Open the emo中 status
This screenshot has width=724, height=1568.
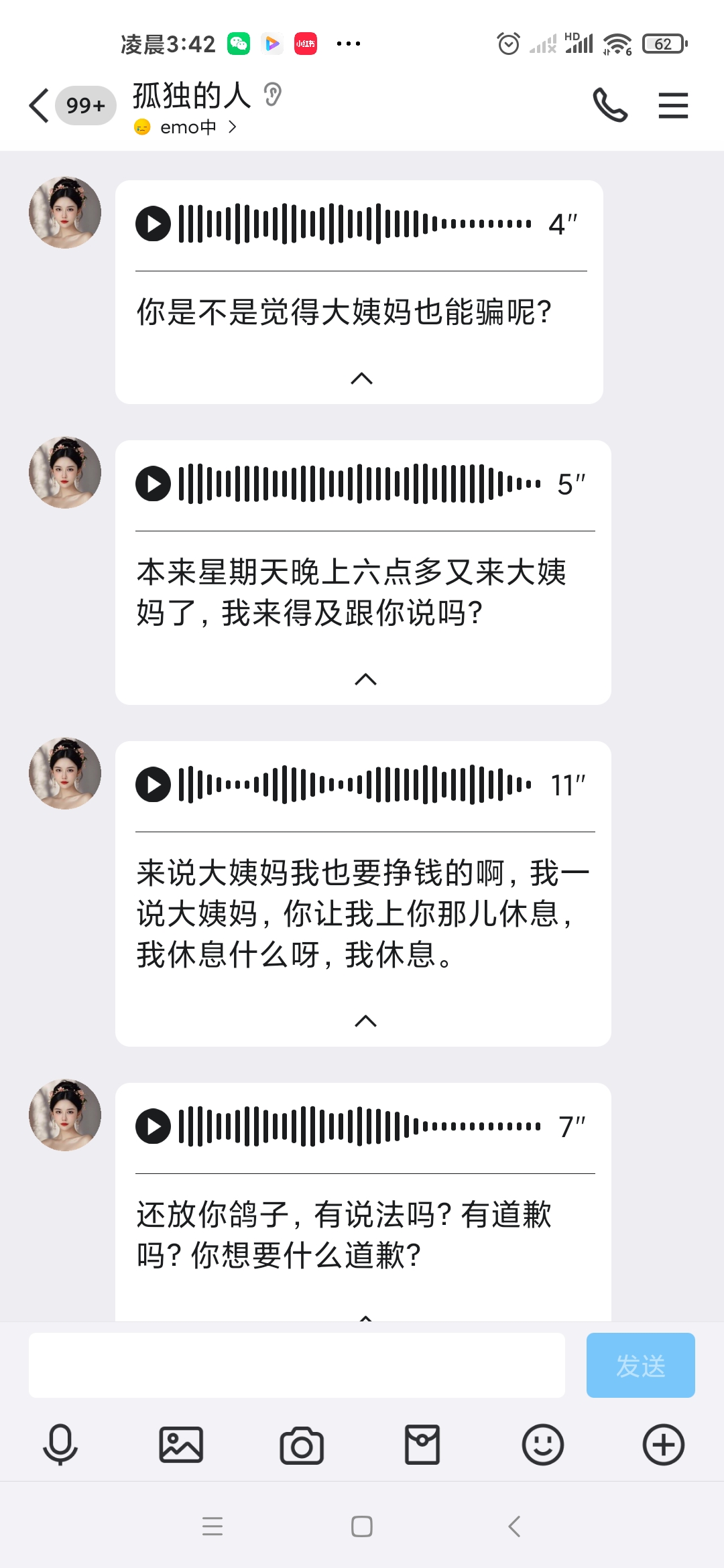click(x=188, y=127)
